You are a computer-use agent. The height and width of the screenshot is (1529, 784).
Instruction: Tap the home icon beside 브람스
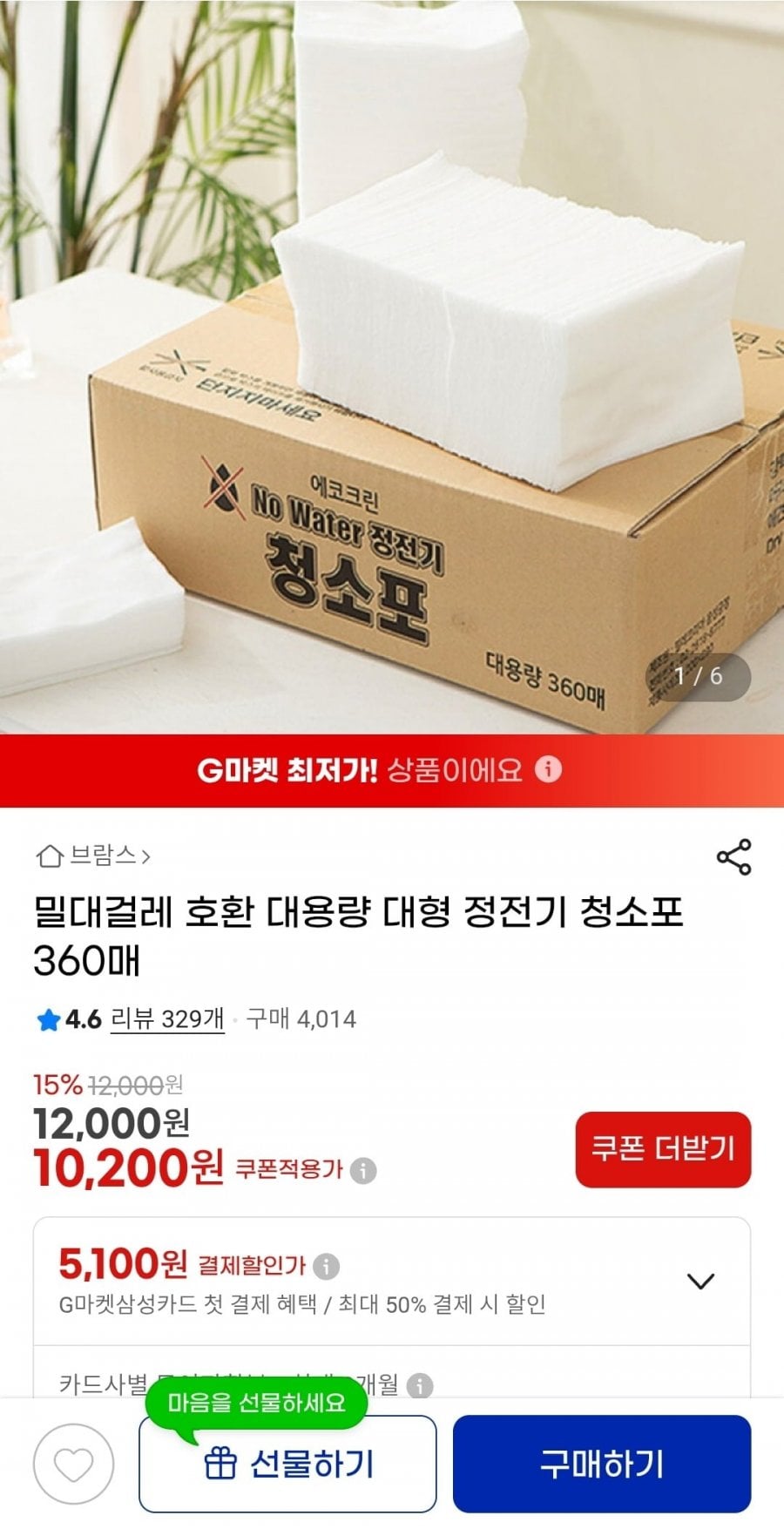[x=48, y=857]
